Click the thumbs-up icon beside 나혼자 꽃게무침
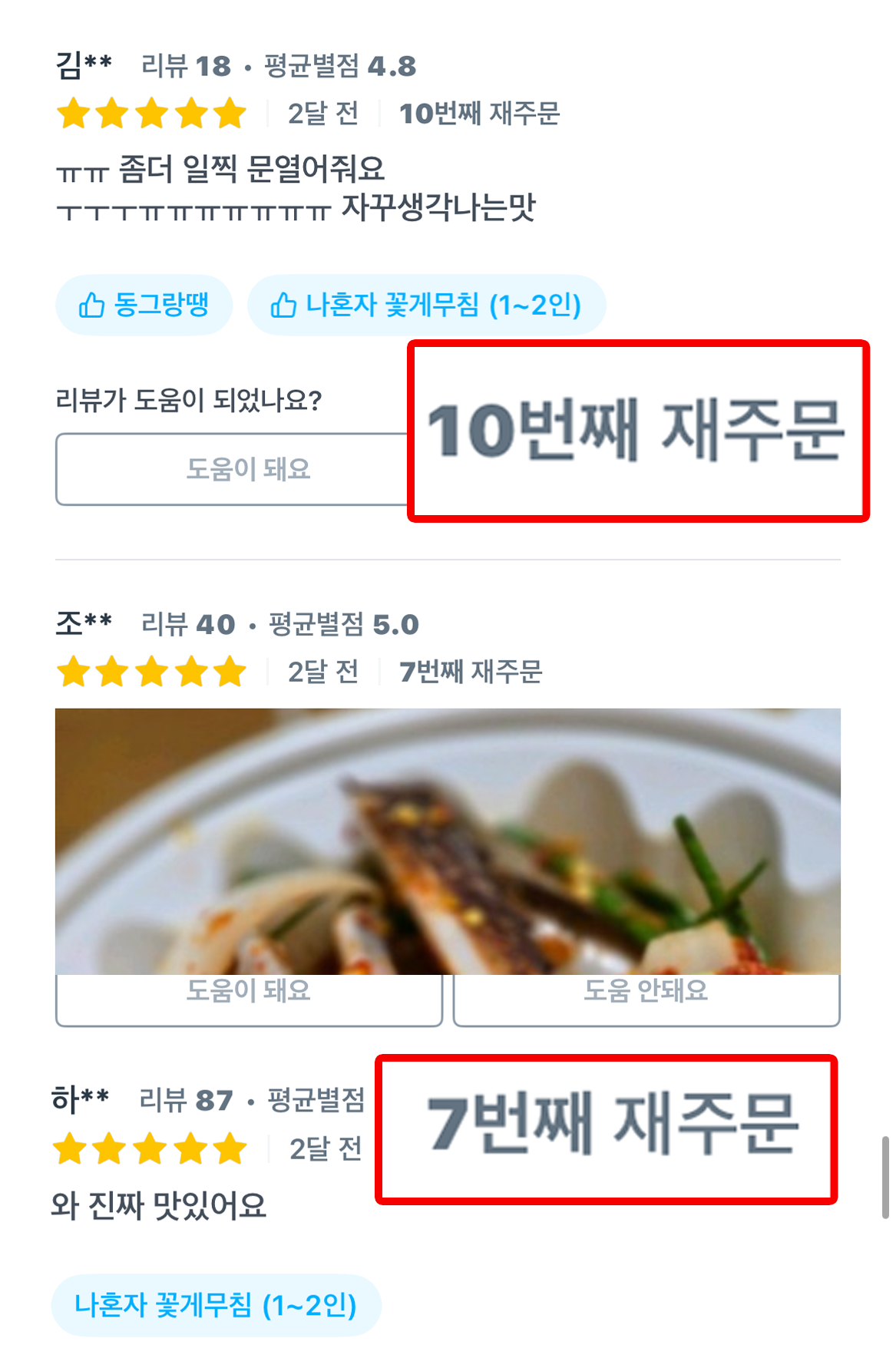The image size is (896, 1348). (283, 304)
